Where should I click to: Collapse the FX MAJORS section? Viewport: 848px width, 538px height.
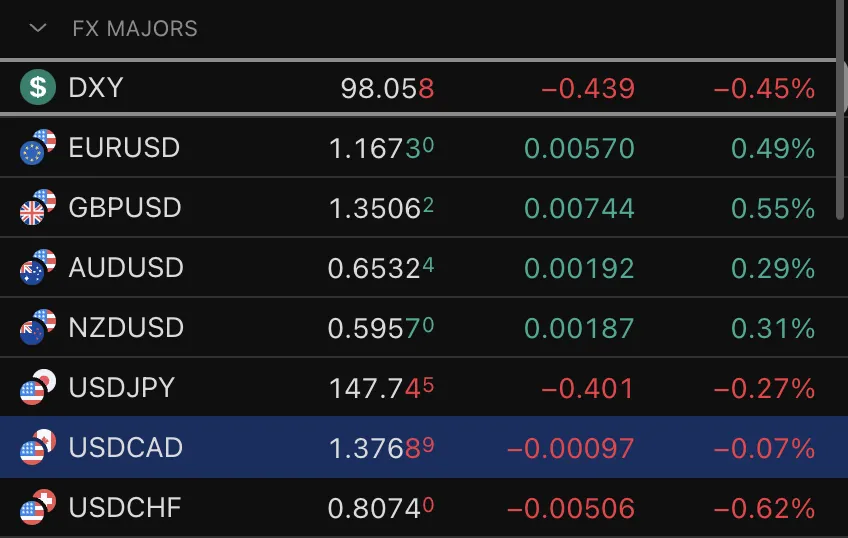coord(39,28)
